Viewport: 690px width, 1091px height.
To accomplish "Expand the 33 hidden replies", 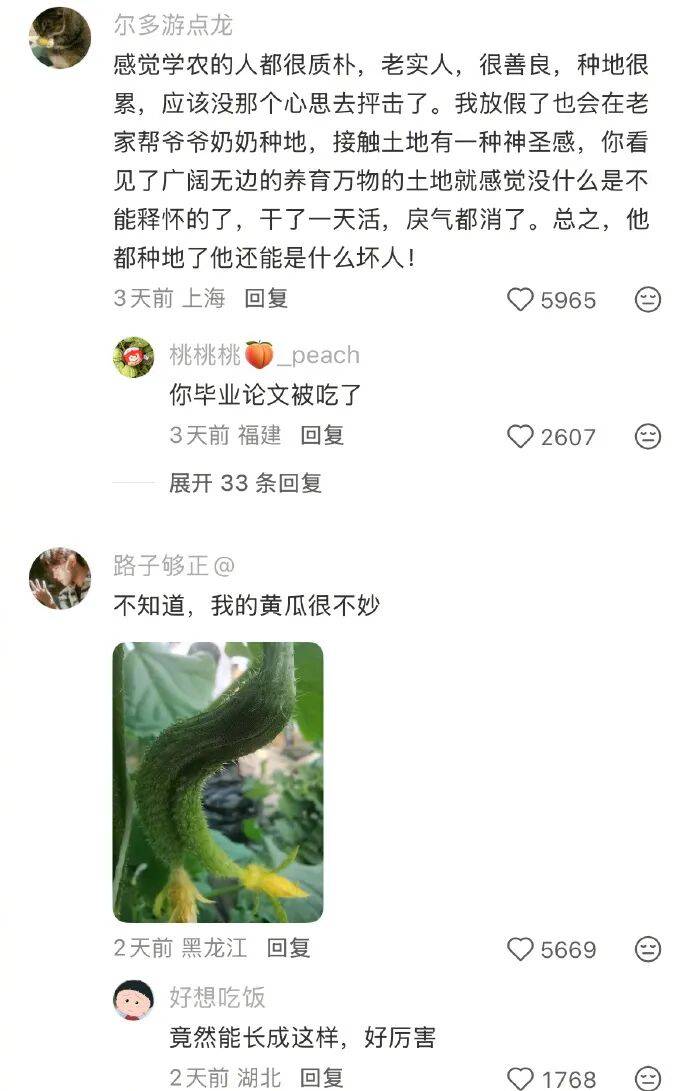I will (245, 483).
